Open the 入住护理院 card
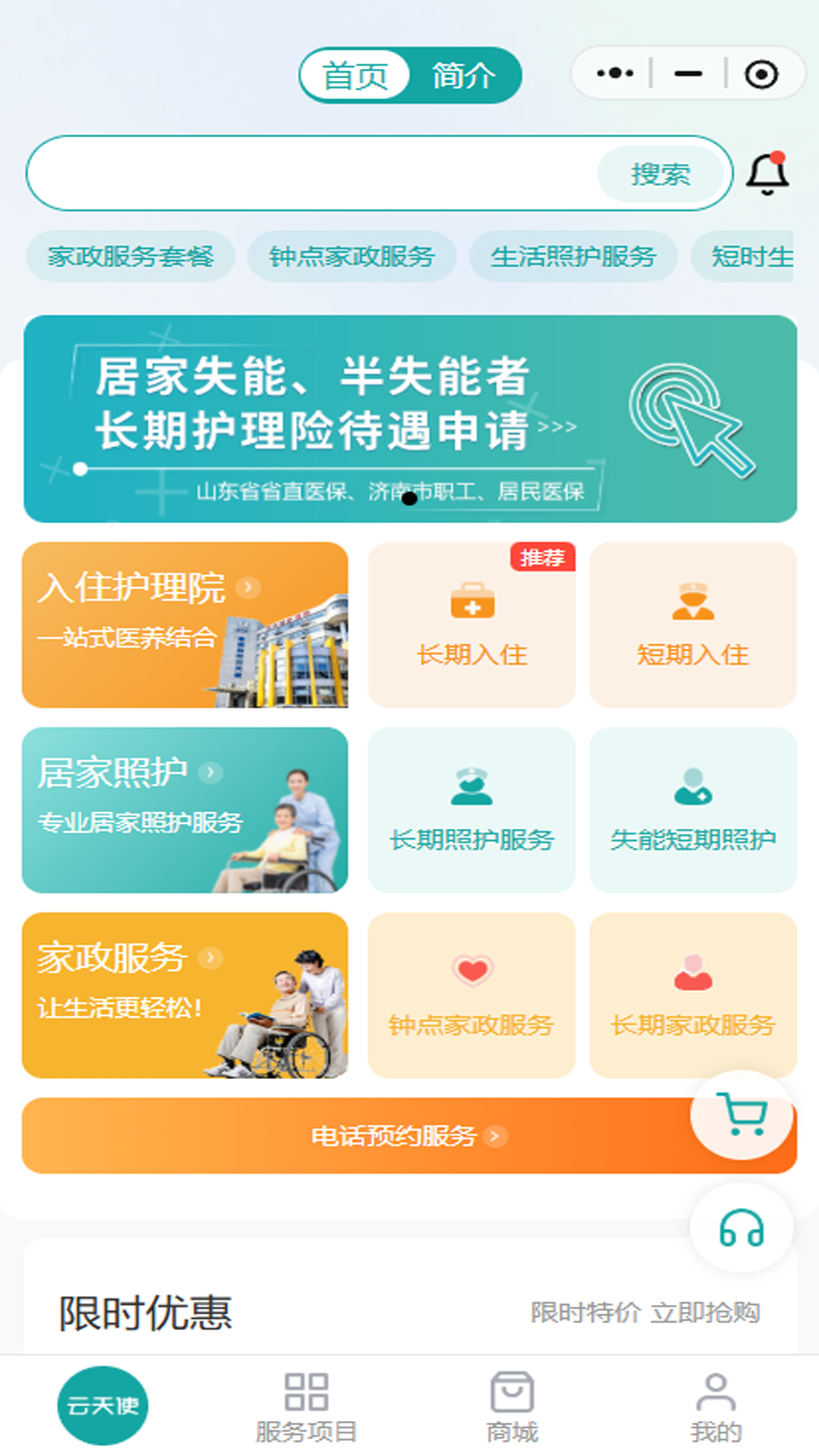 (185, 625)
